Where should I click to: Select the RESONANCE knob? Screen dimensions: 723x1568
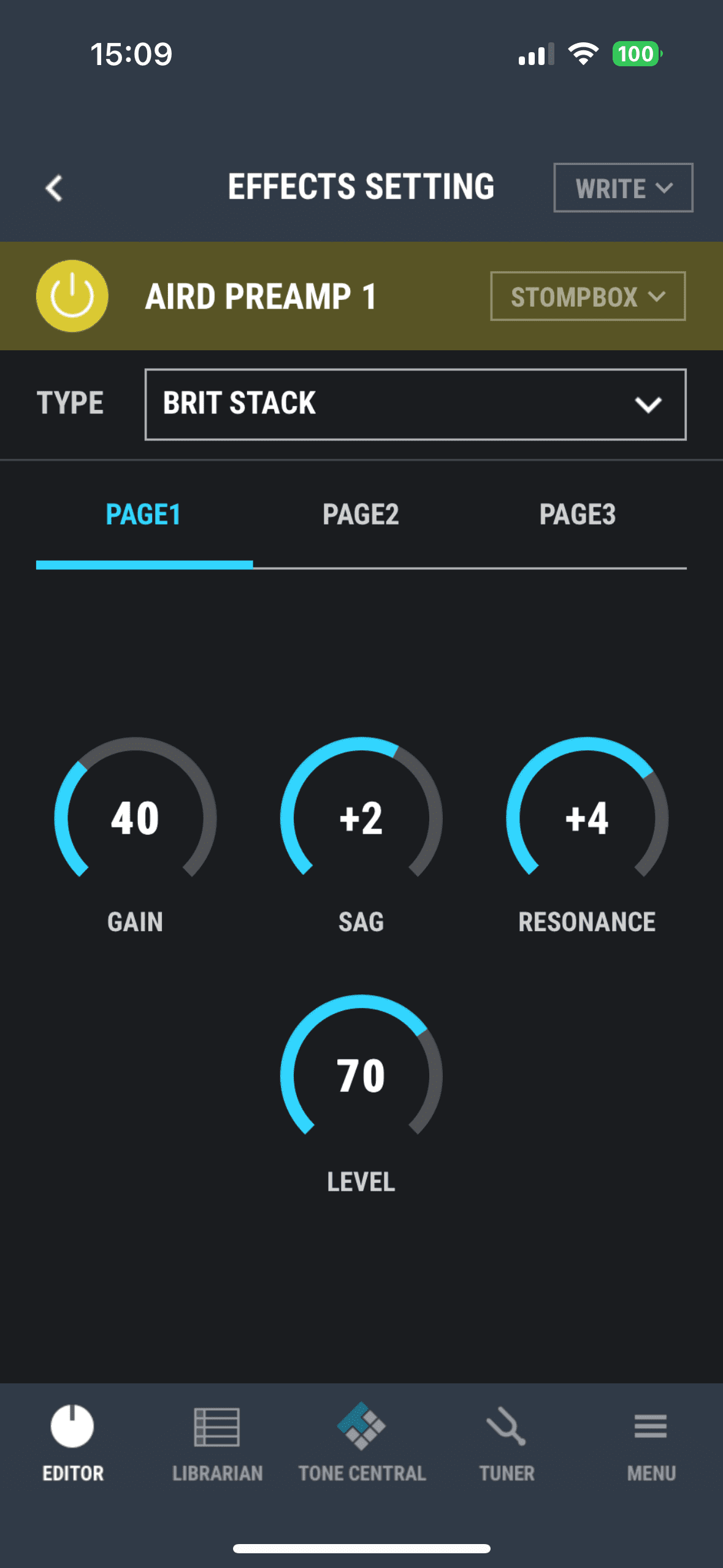pos(587,818)
